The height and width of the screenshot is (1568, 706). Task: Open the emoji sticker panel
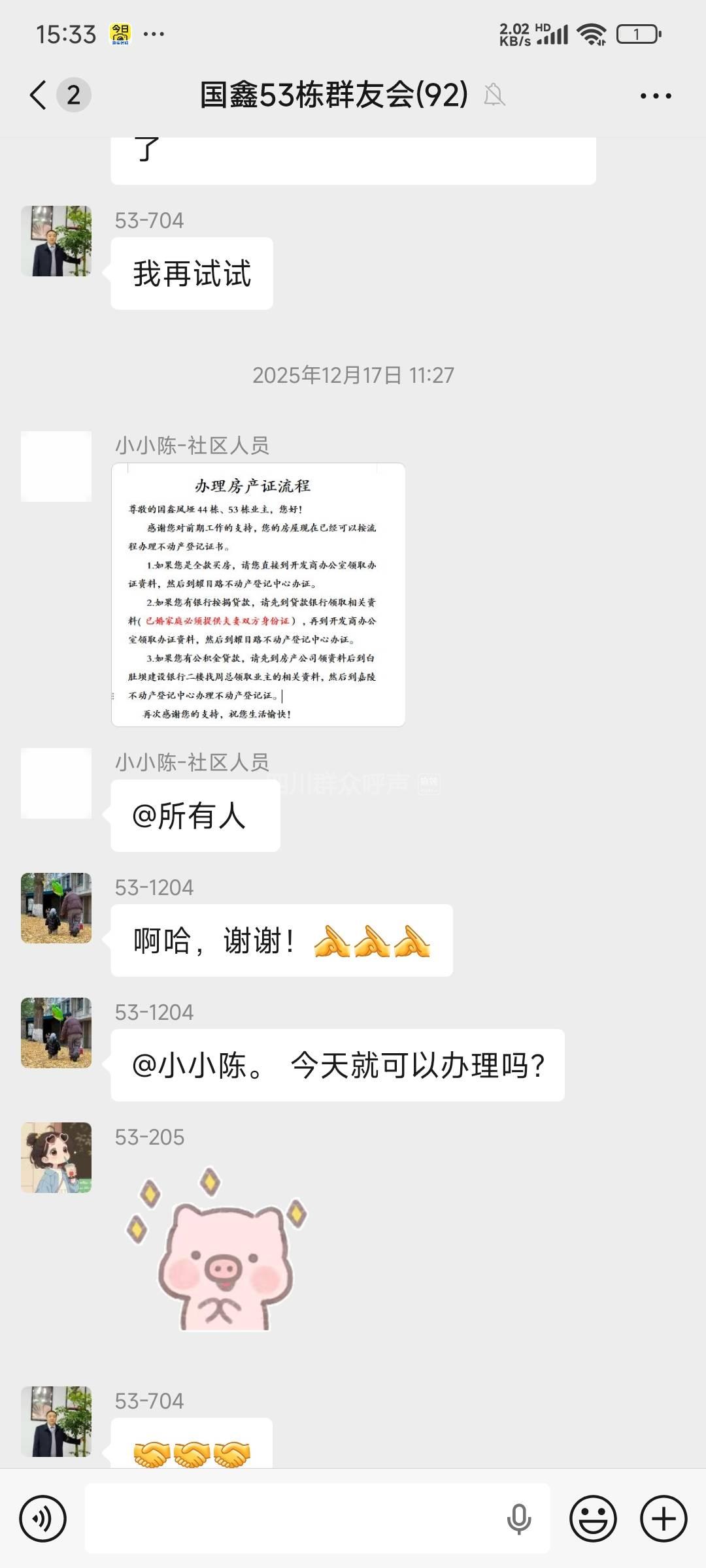pyautogui.click(x=593, y=1518)
